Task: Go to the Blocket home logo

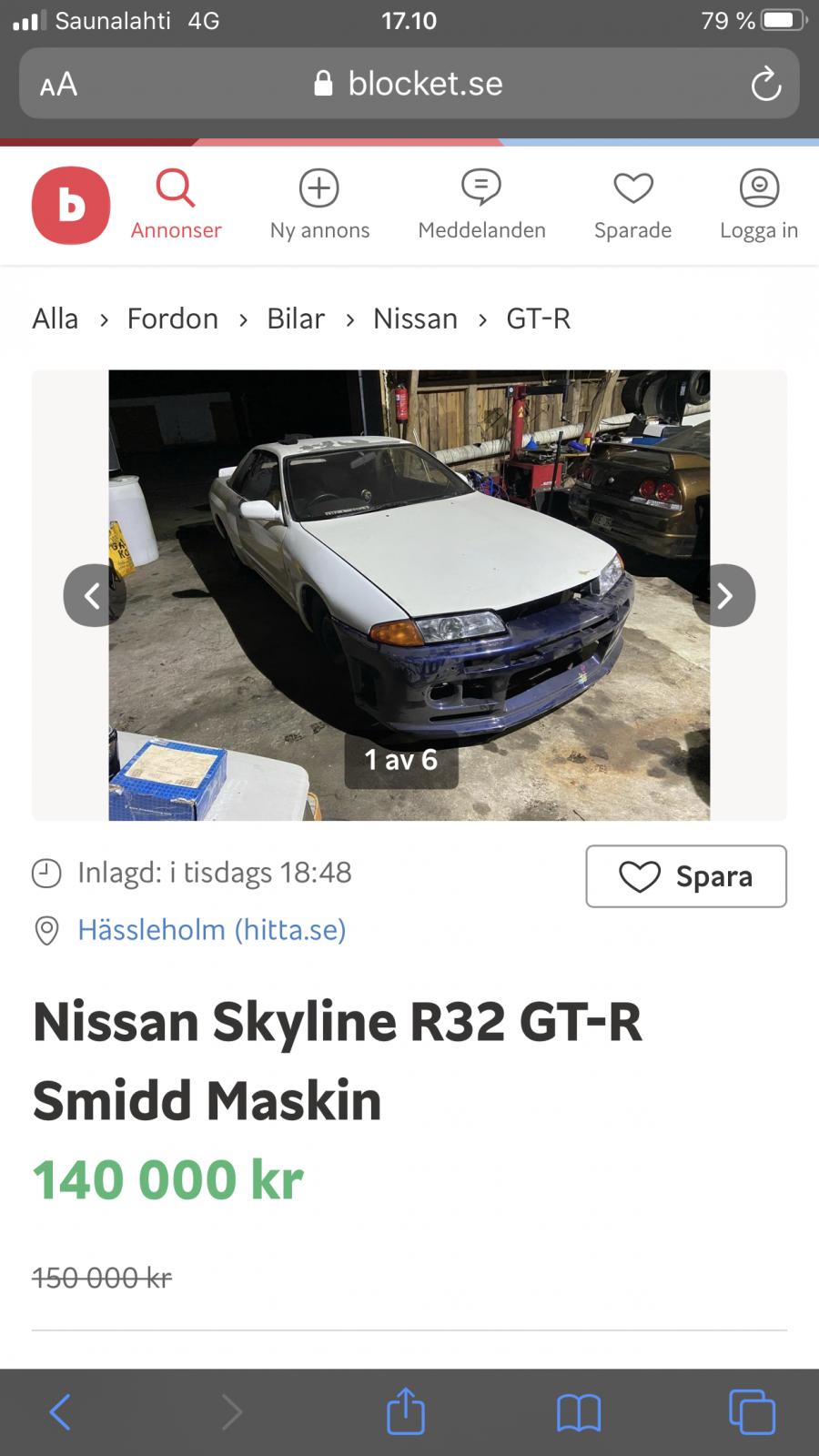Action: pyautogui.click(x=71, y=206)
